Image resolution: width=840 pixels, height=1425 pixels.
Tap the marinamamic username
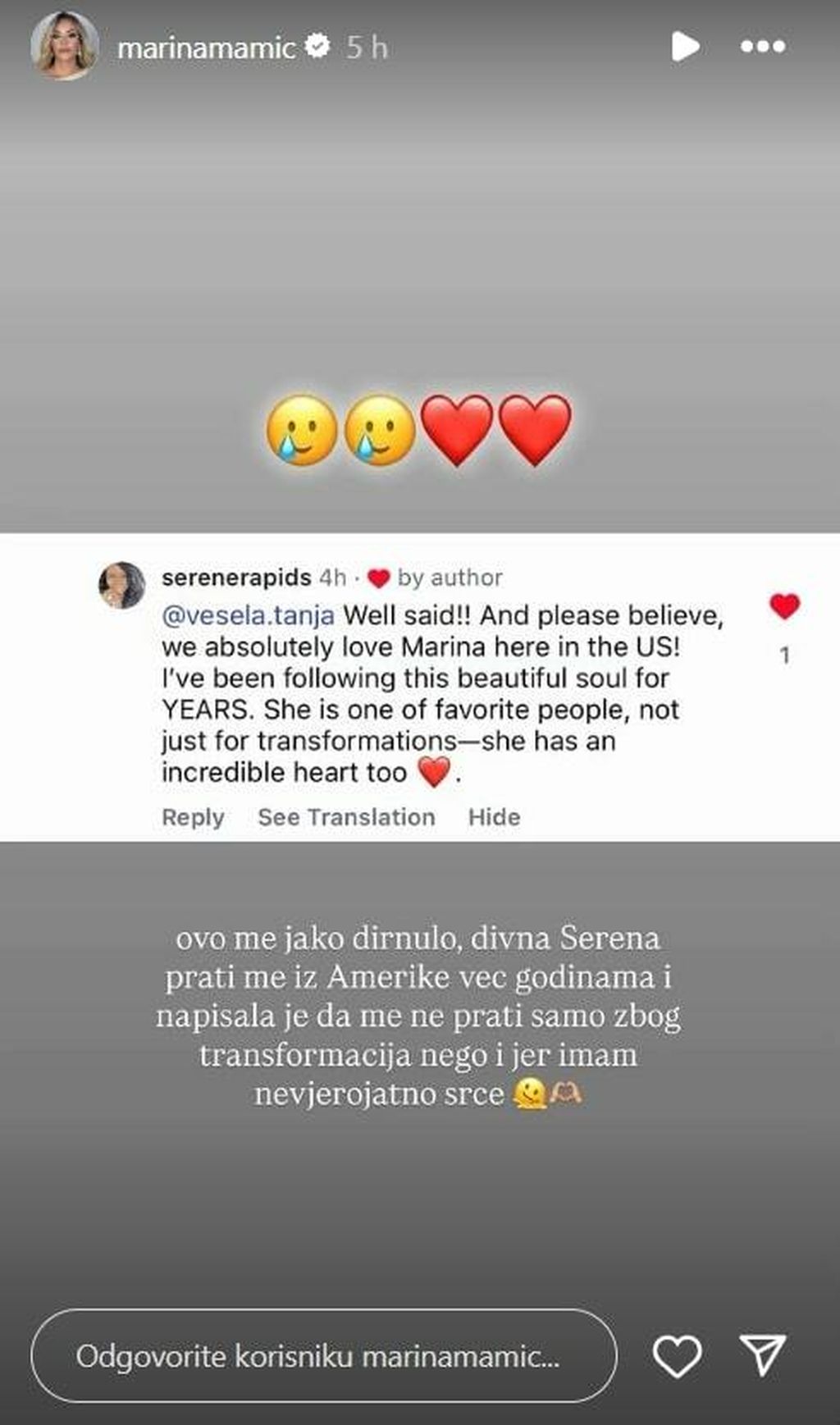click(x=205, y=48)
